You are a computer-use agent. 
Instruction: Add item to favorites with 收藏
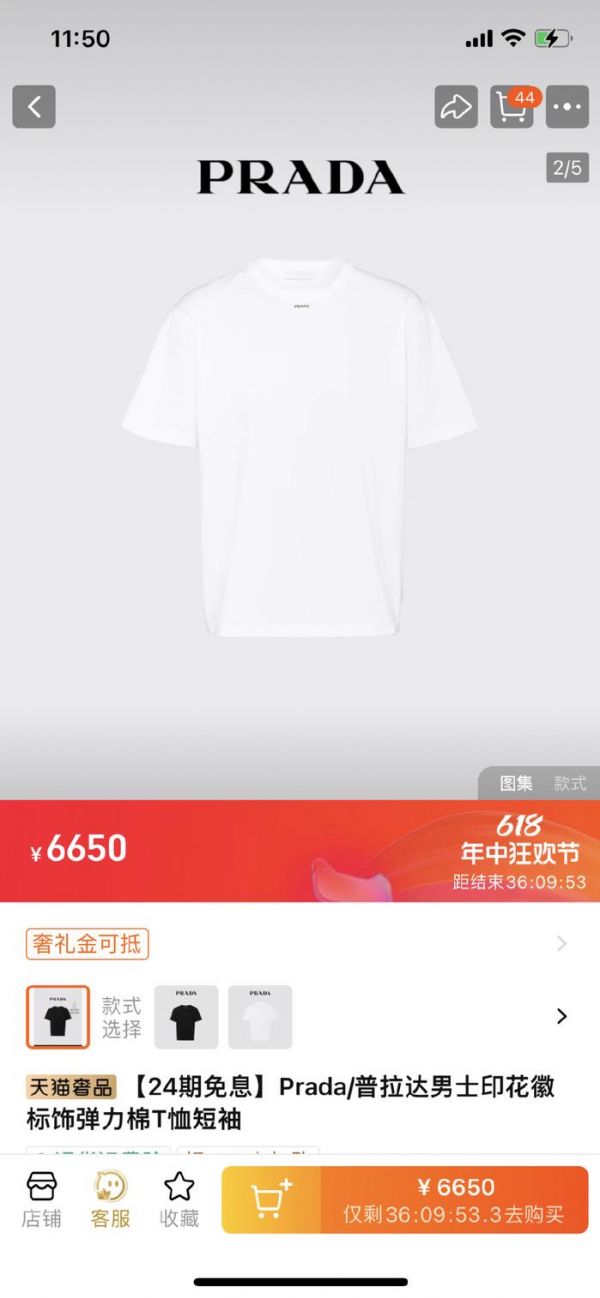(179, 1200)
